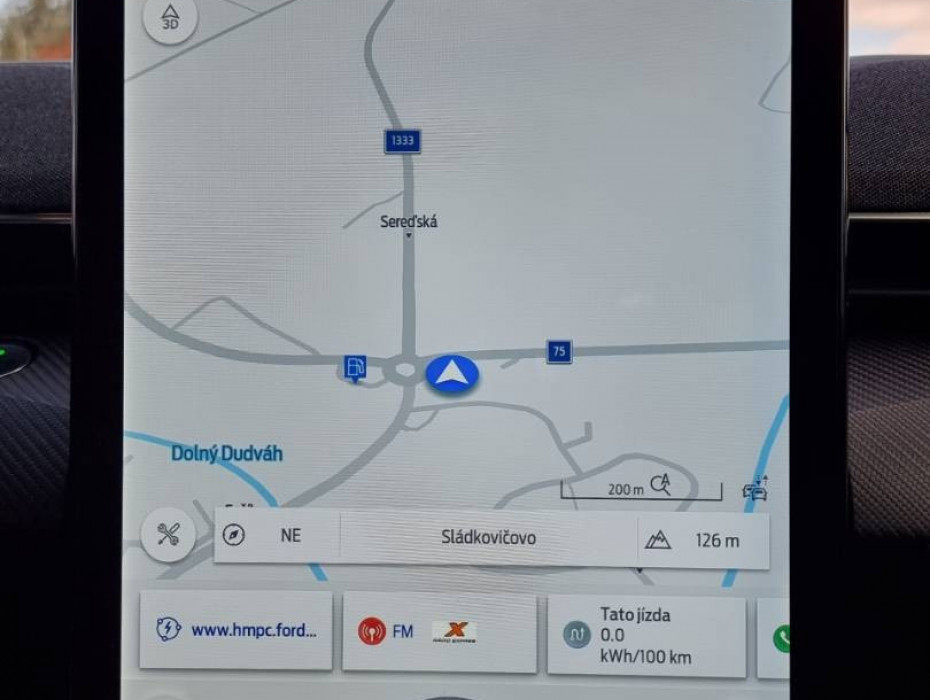Viewport: 930px width, 700px height.
Task: Open the www.hmpc.ford charging card
Action: click(236, 631)
